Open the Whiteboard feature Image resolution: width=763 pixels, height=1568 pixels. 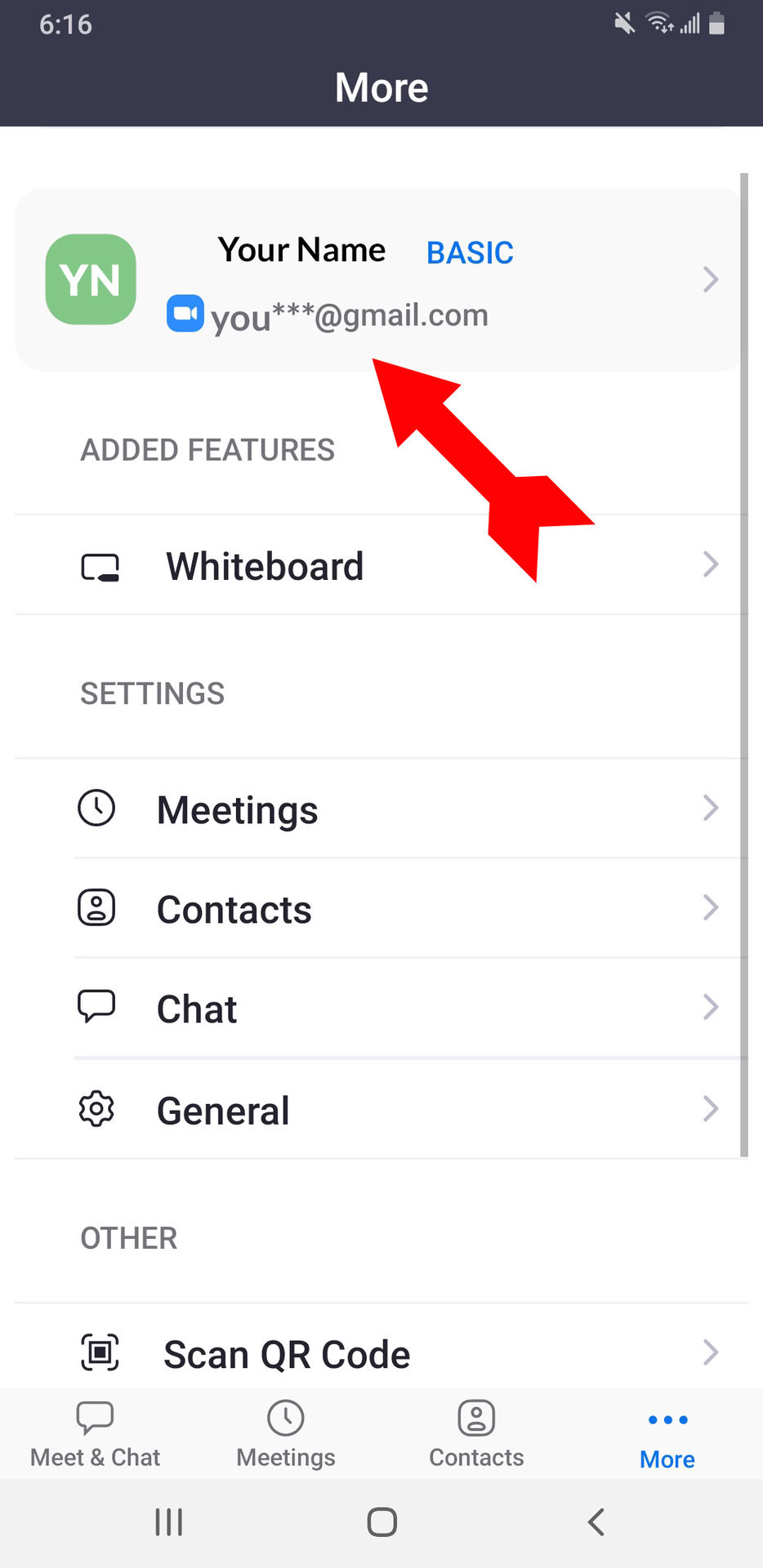tap(381, 565)
